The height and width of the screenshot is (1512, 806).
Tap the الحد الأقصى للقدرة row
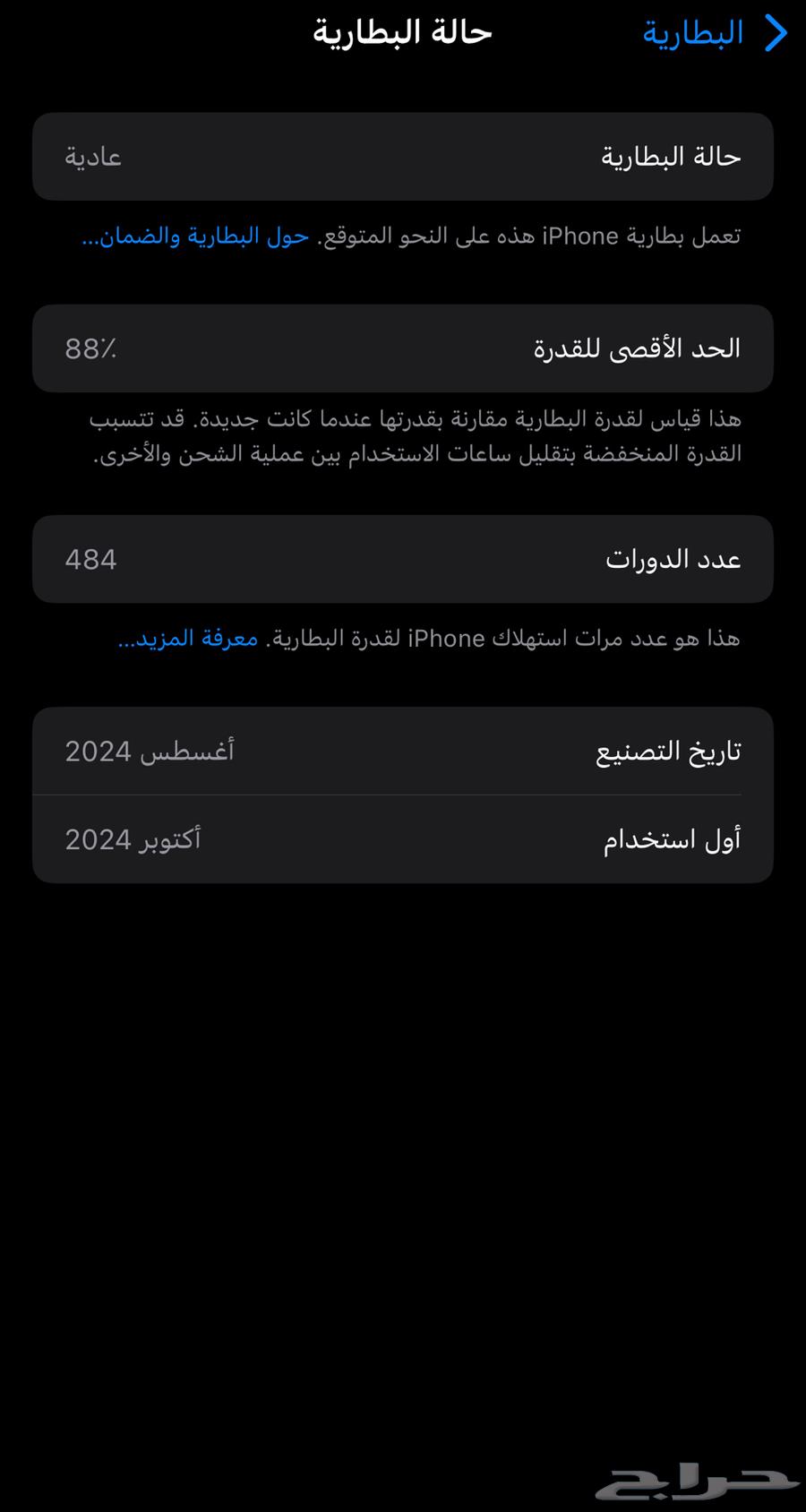[403, 348]
